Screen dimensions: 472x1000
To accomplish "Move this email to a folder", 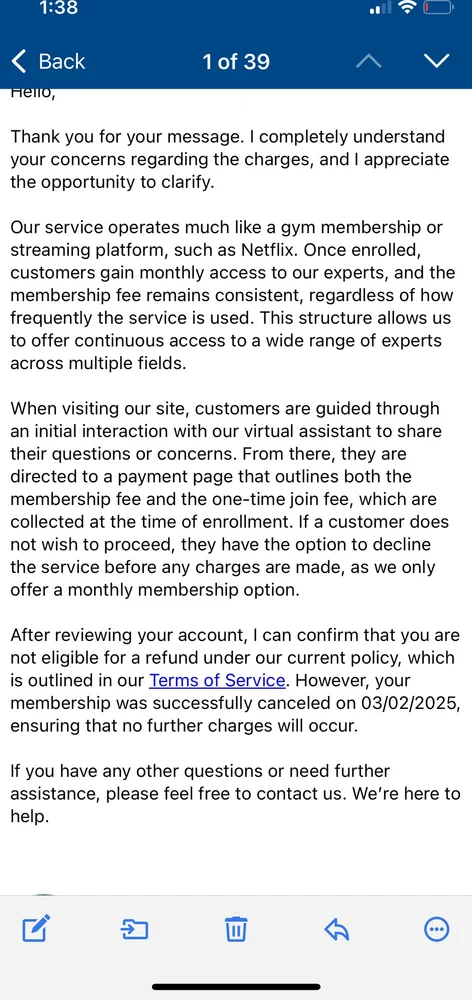I will tap(134, 930).
